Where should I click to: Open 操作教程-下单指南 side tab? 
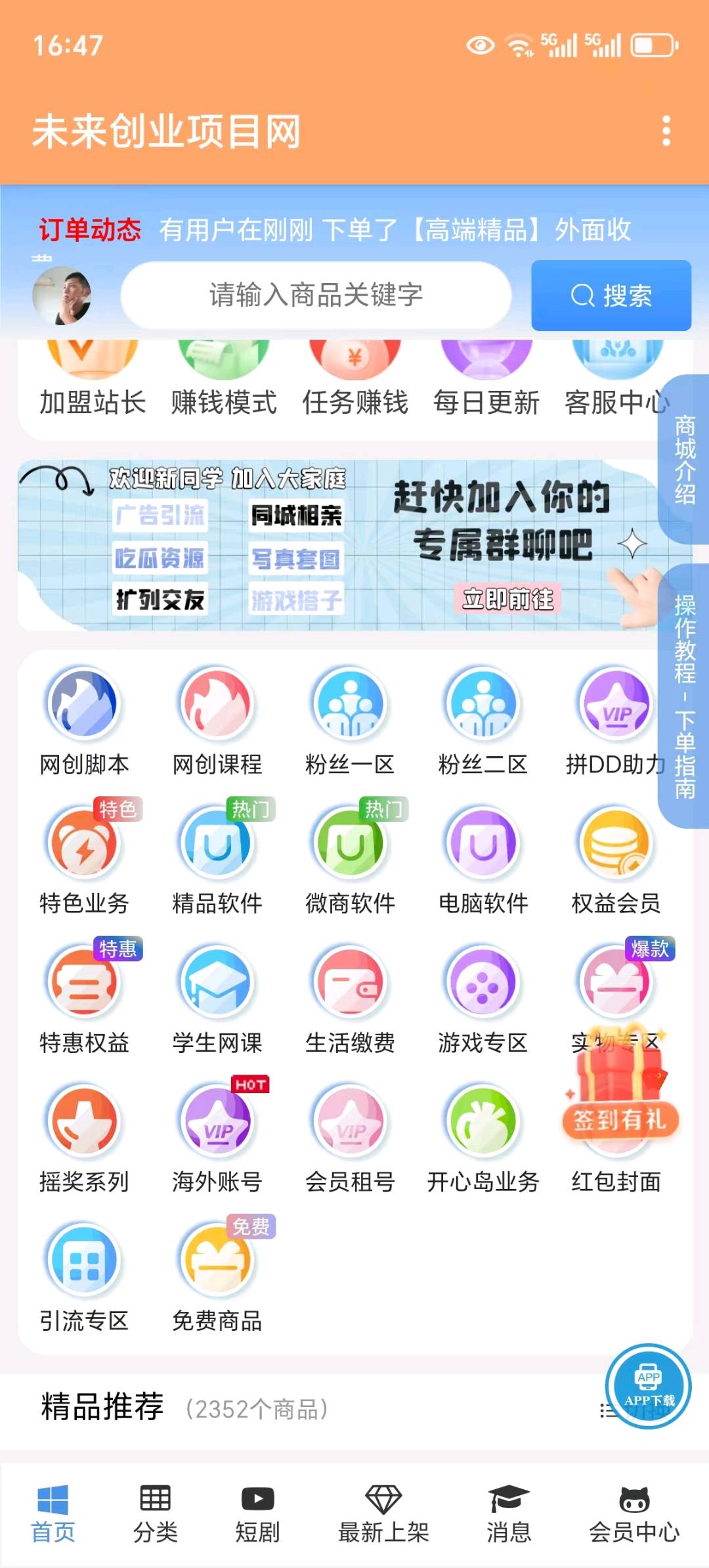[685, 696]
